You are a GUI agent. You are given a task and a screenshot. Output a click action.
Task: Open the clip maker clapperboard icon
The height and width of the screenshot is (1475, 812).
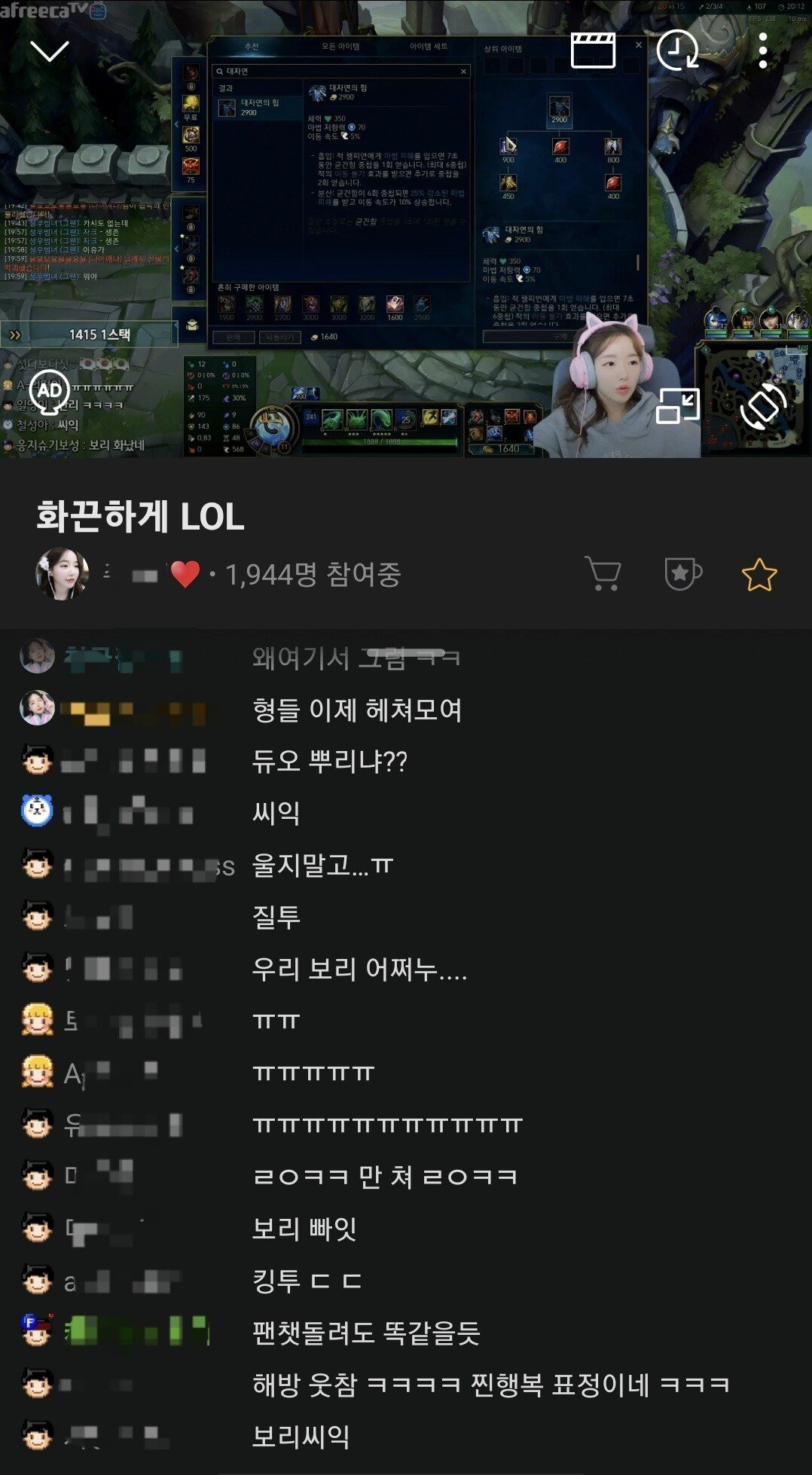[x=593, y=50]
